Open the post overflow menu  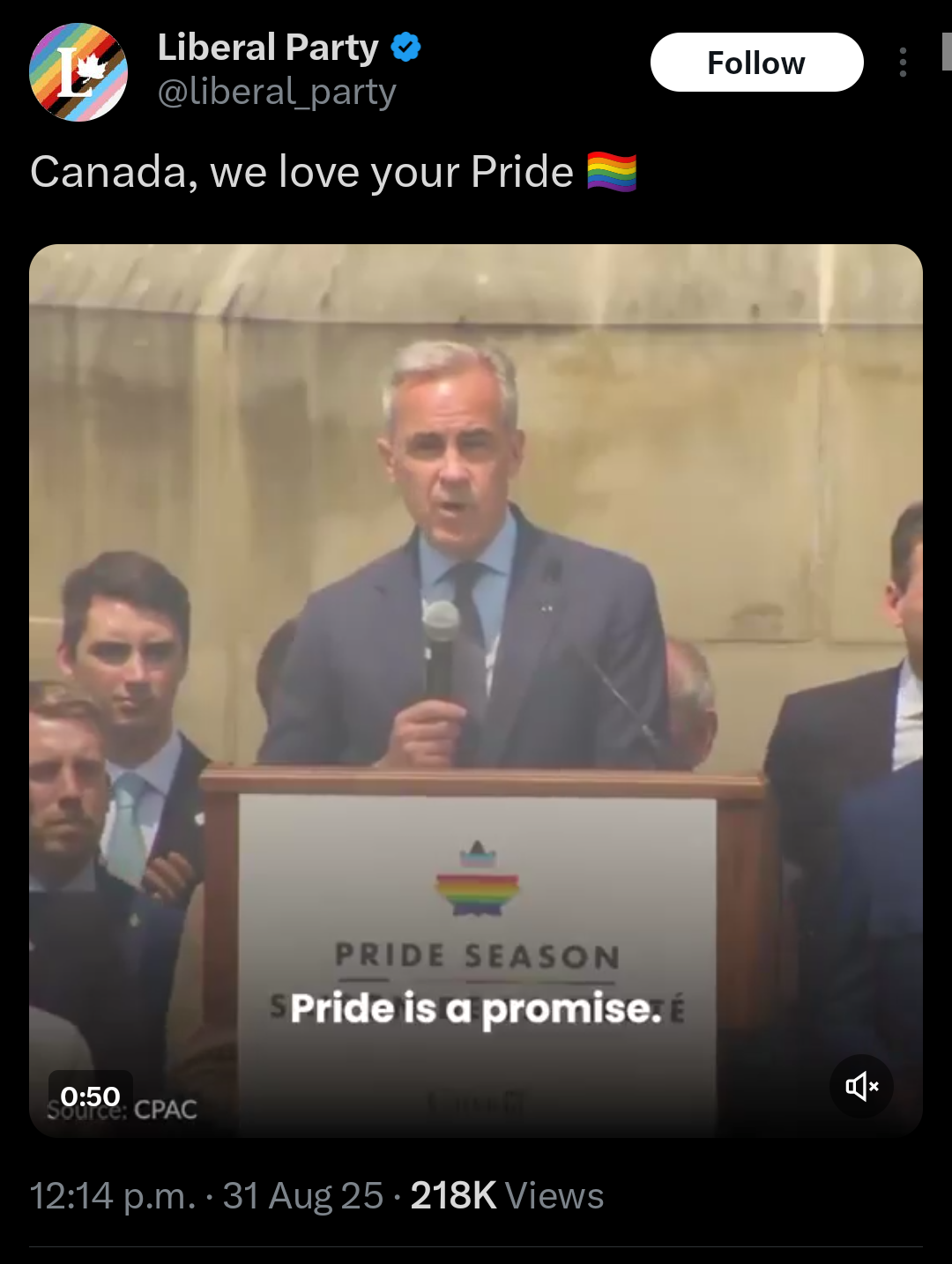coord(903,63)
